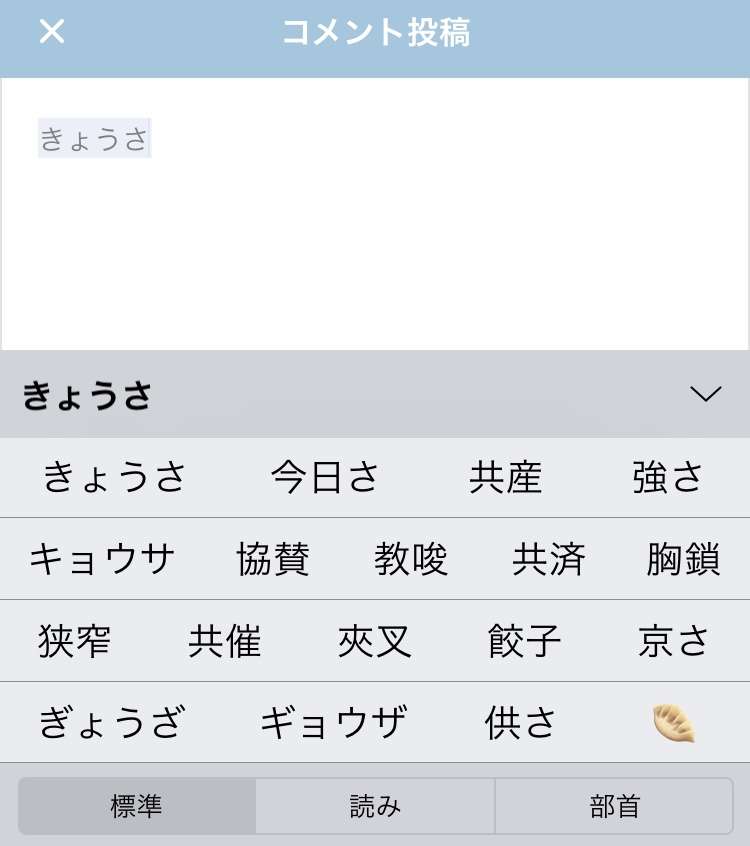750x846 pixels.
Task: Close the コメント投稿 screen
Action: pos(52,32)
